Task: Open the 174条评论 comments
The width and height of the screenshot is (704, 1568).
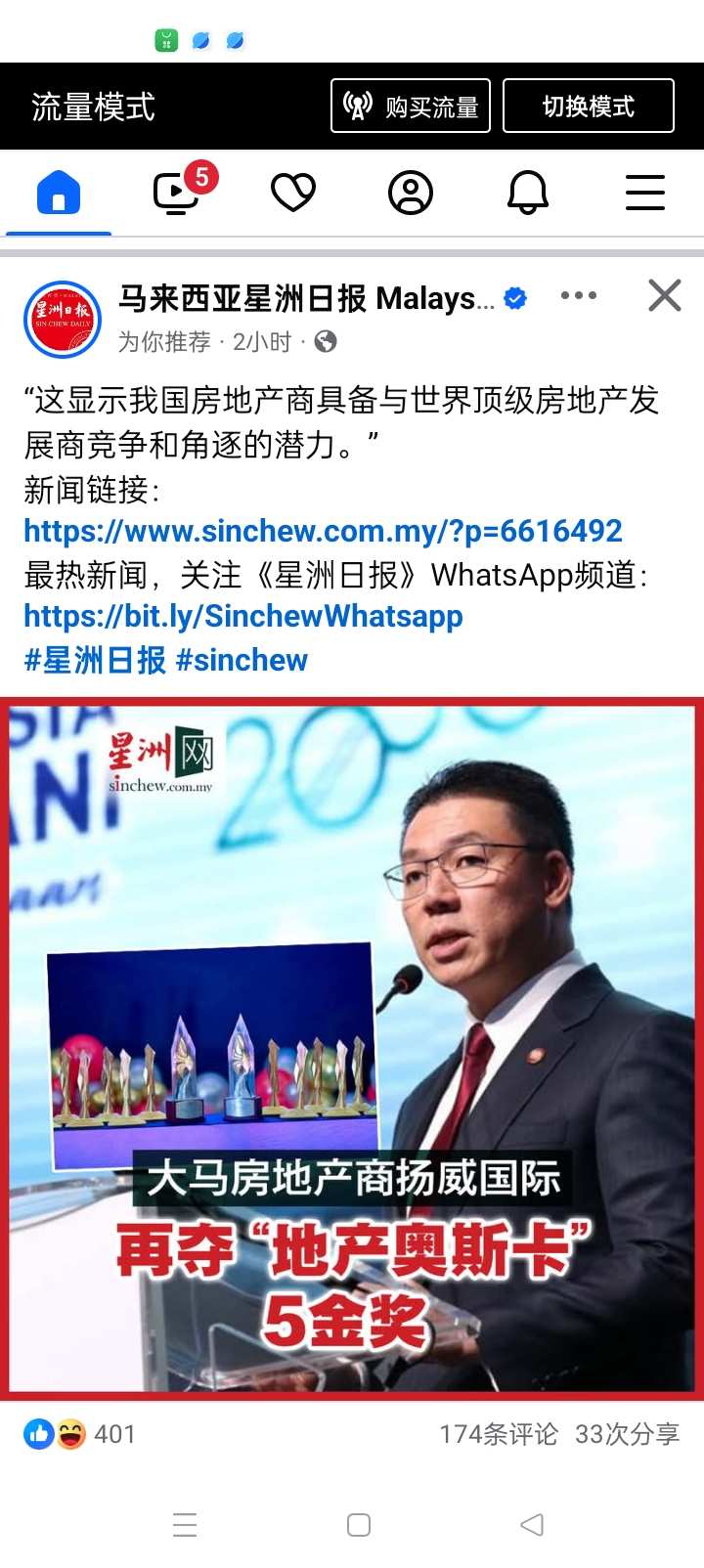Action: [498, 1434]
